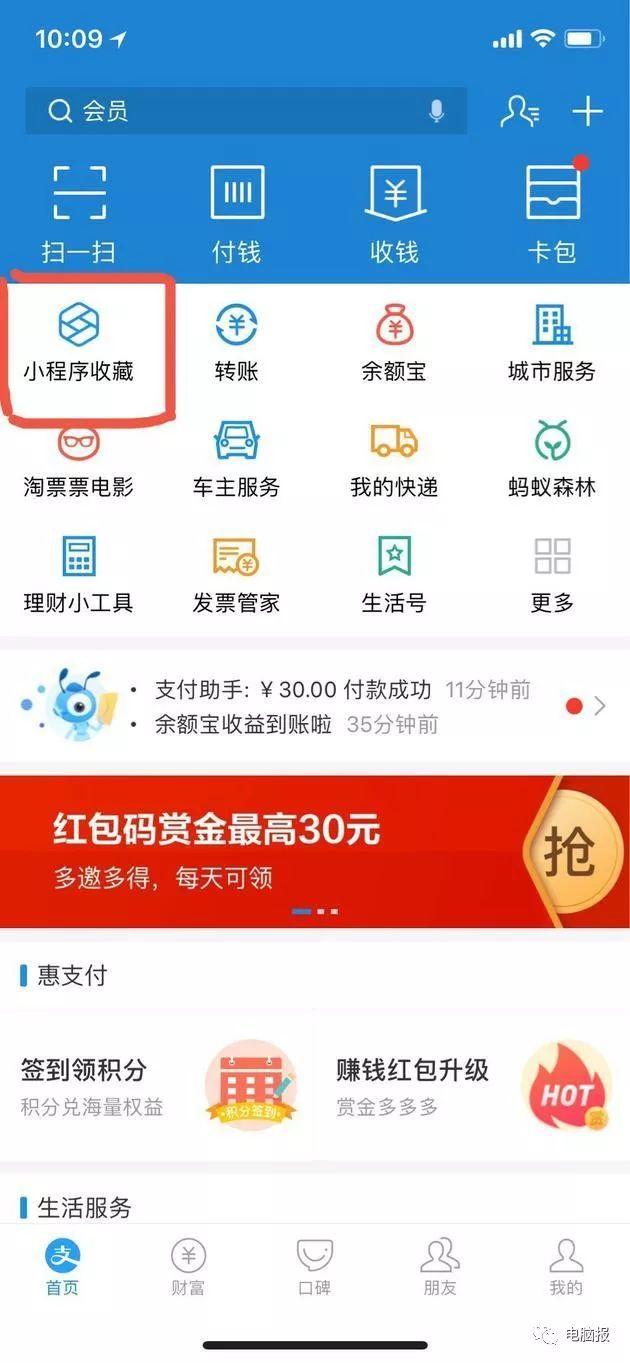The width and height of the screenshot is (630, 1363).
Task: Open 蚂蚁森林 Ant Forest
Action: coord(552,460)
